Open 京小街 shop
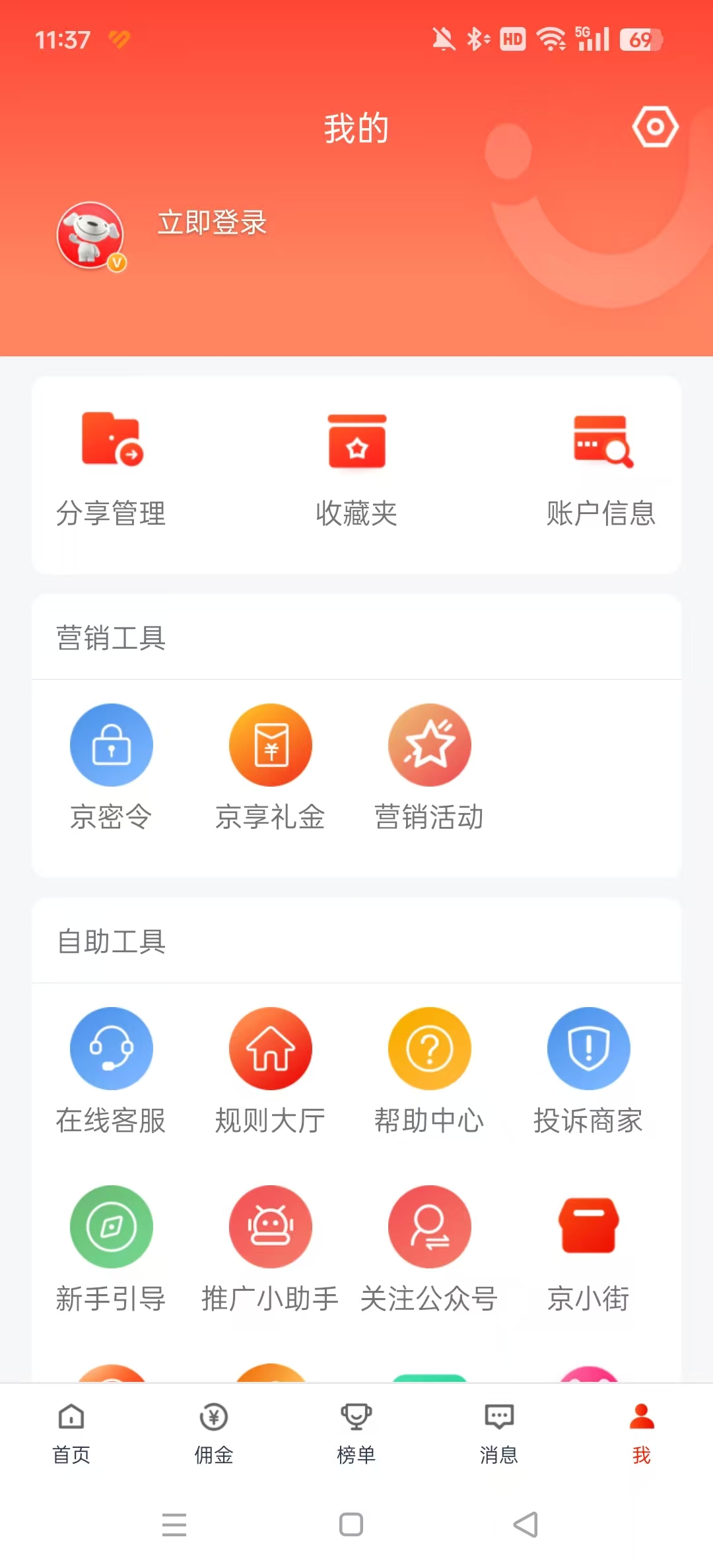The image size is (713, 1568). pos(588,1247)
